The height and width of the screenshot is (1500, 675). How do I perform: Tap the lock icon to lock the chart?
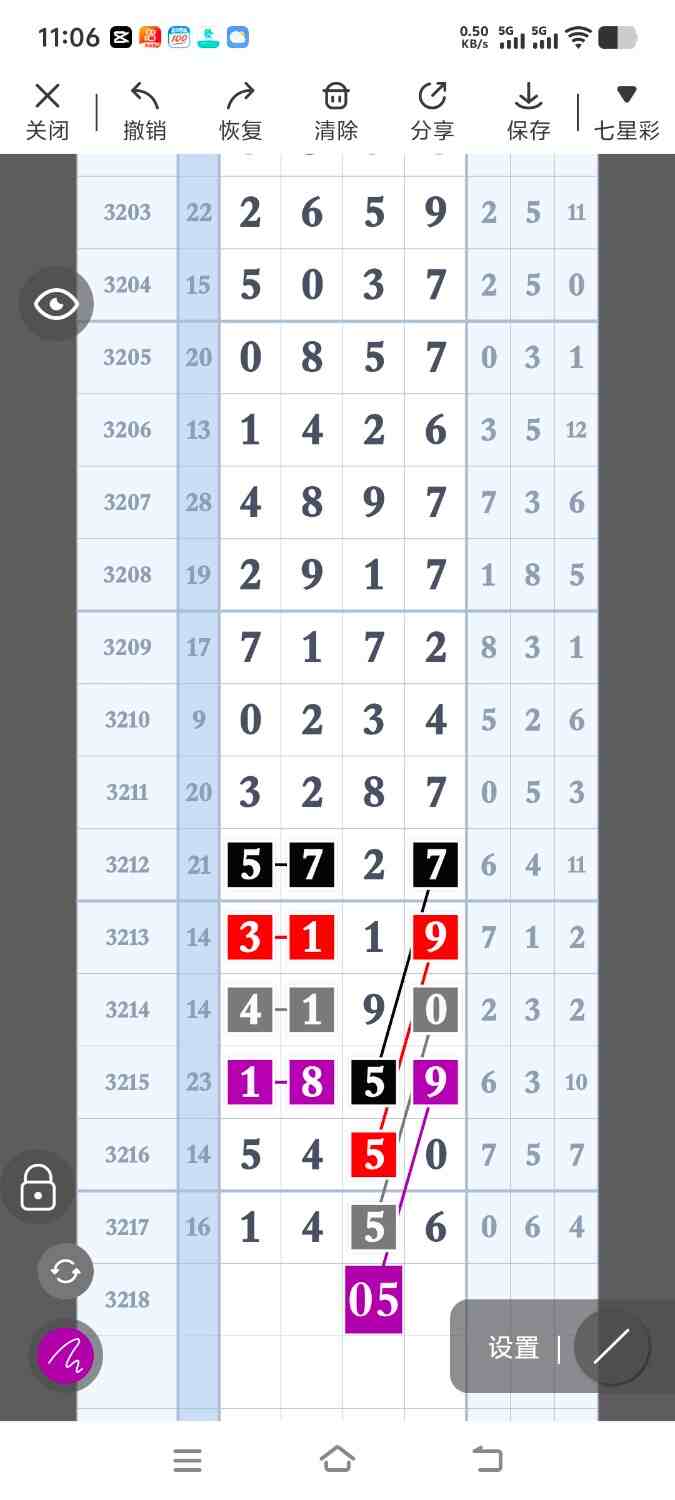pos(38,1188)
